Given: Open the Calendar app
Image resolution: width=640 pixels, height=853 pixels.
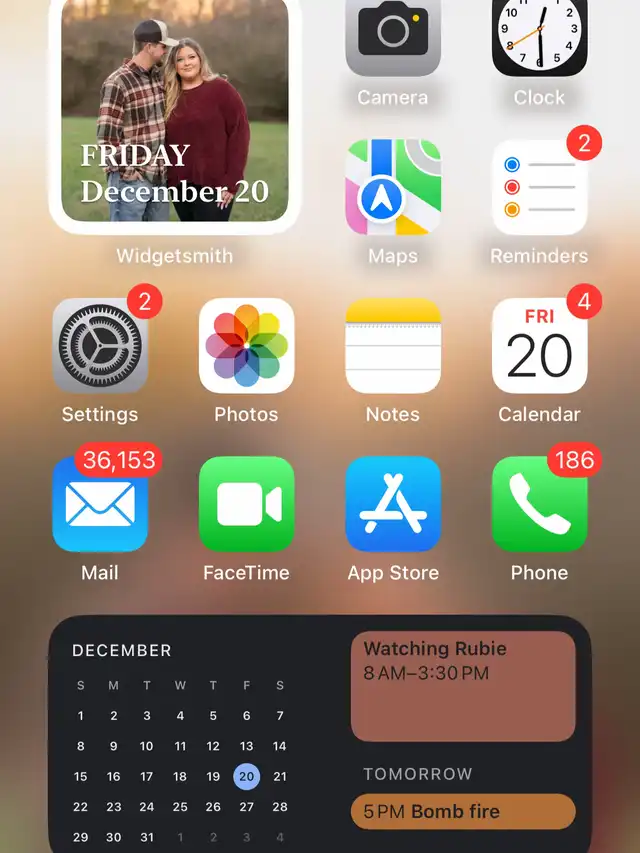Looking at the screenshot, I should click(x=539, y=346).
